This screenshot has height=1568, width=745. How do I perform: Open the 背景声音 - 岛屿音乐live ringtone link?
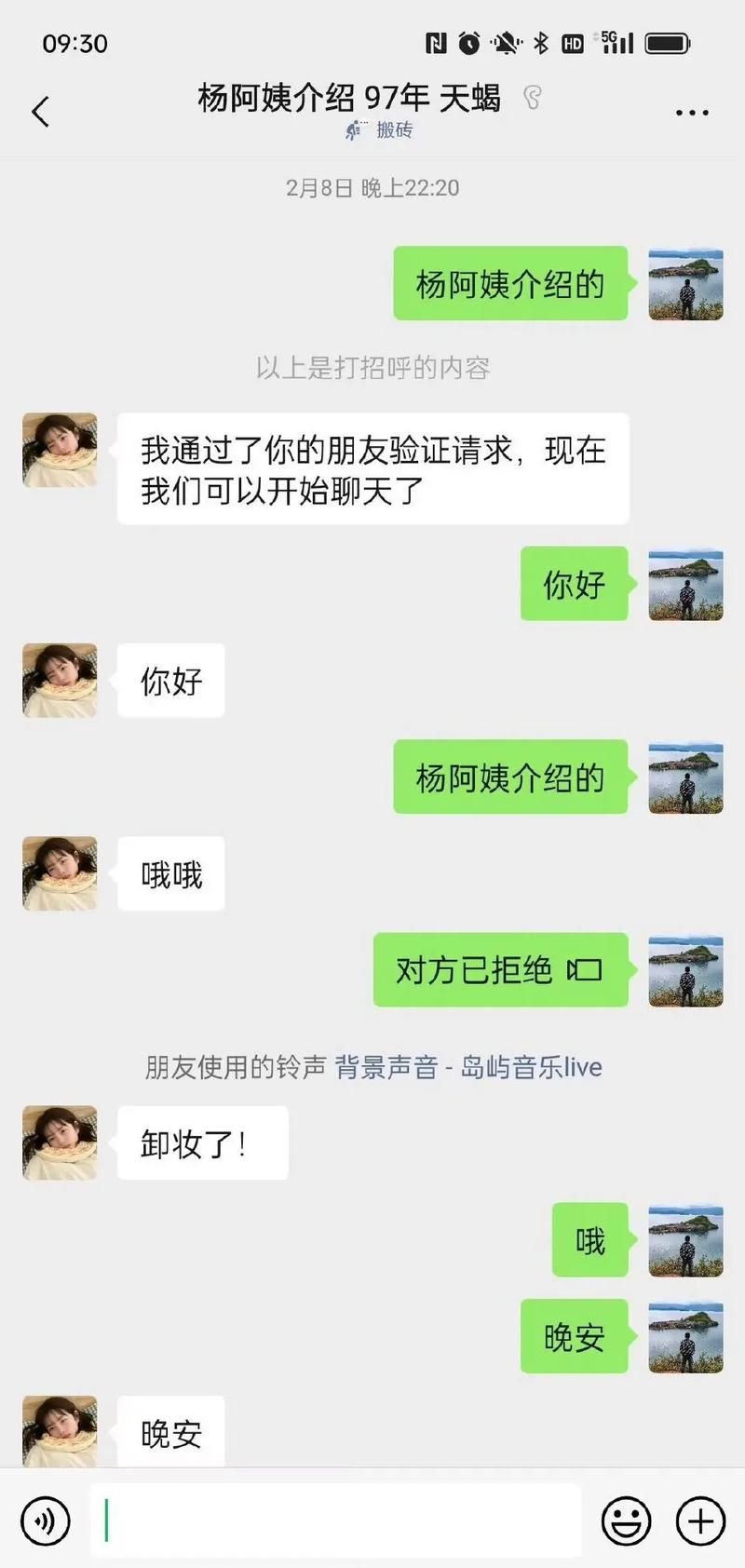[x=468, y=1067]
